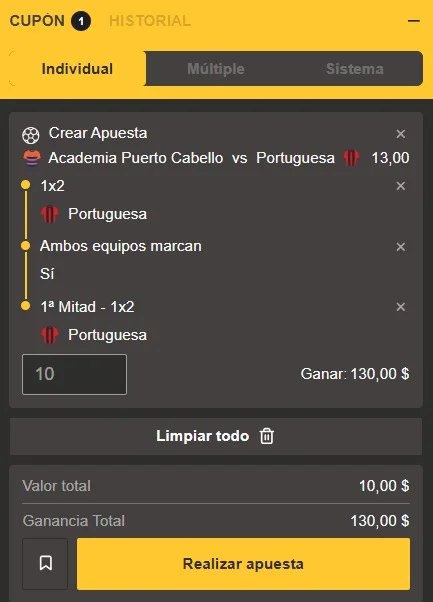Select the Múltiple bet type

click(216, 69)
